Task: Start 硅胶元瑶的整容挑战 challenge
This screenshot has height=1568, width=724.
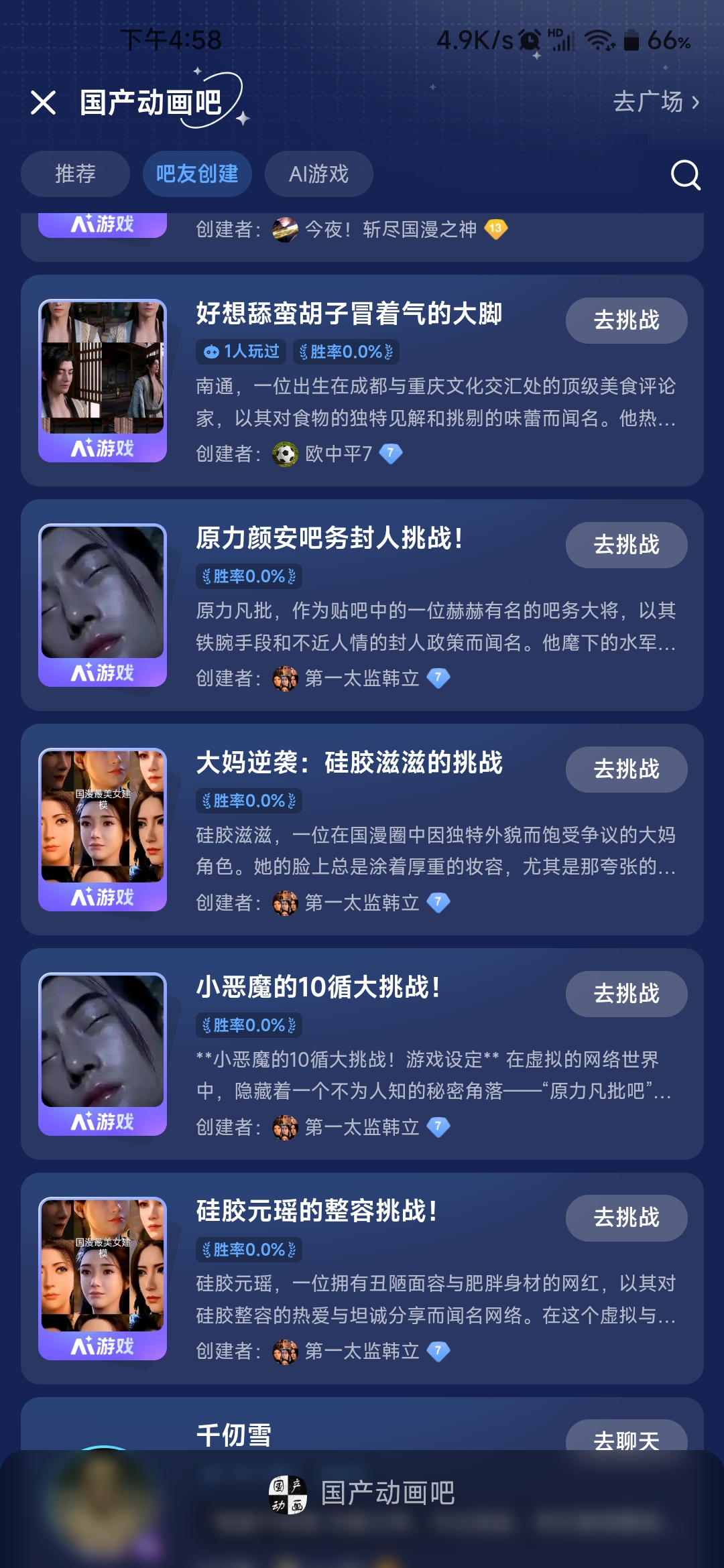Action: (626, 1218)
